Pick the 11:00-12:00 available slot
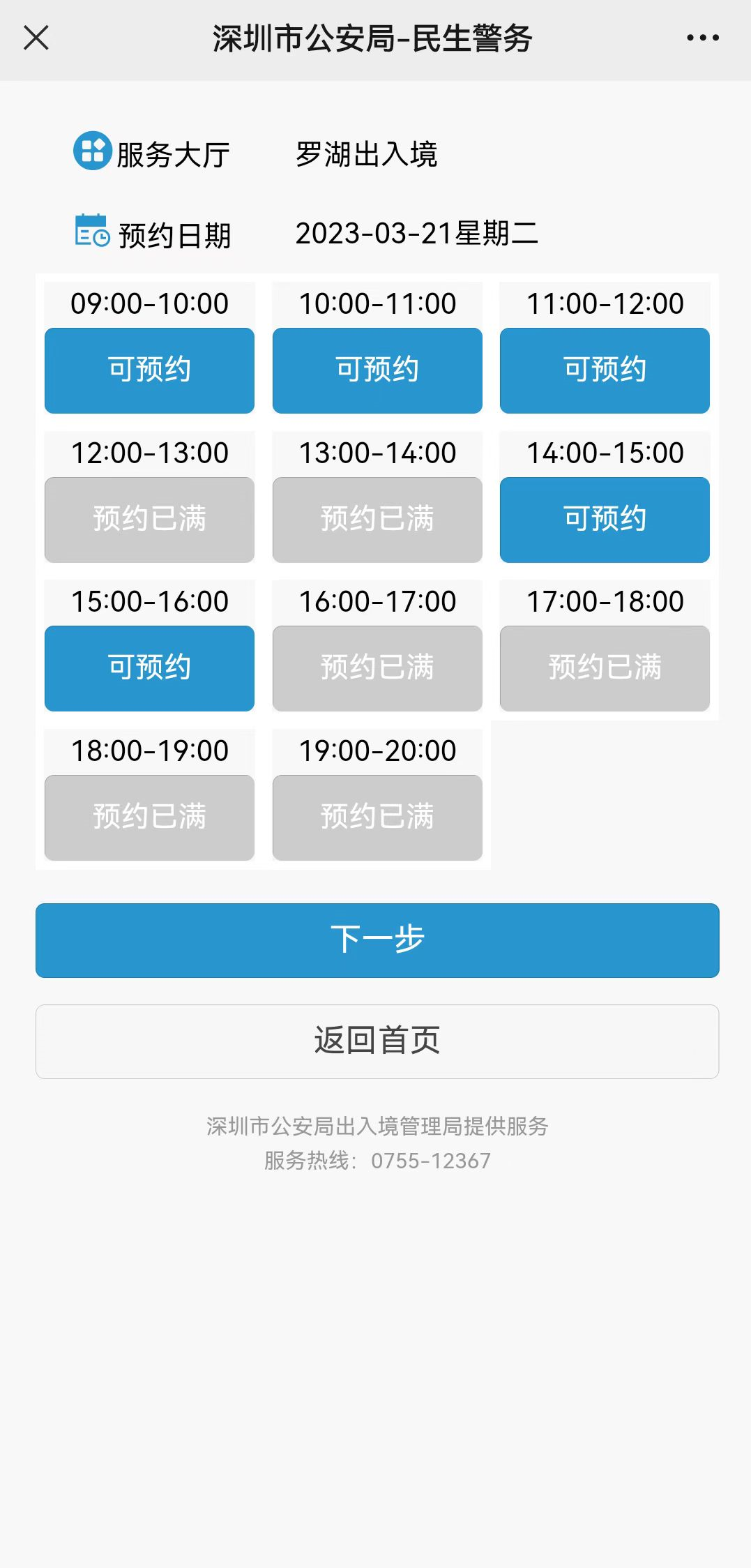Screen dimensions: 751x1568 pos(605,370)
